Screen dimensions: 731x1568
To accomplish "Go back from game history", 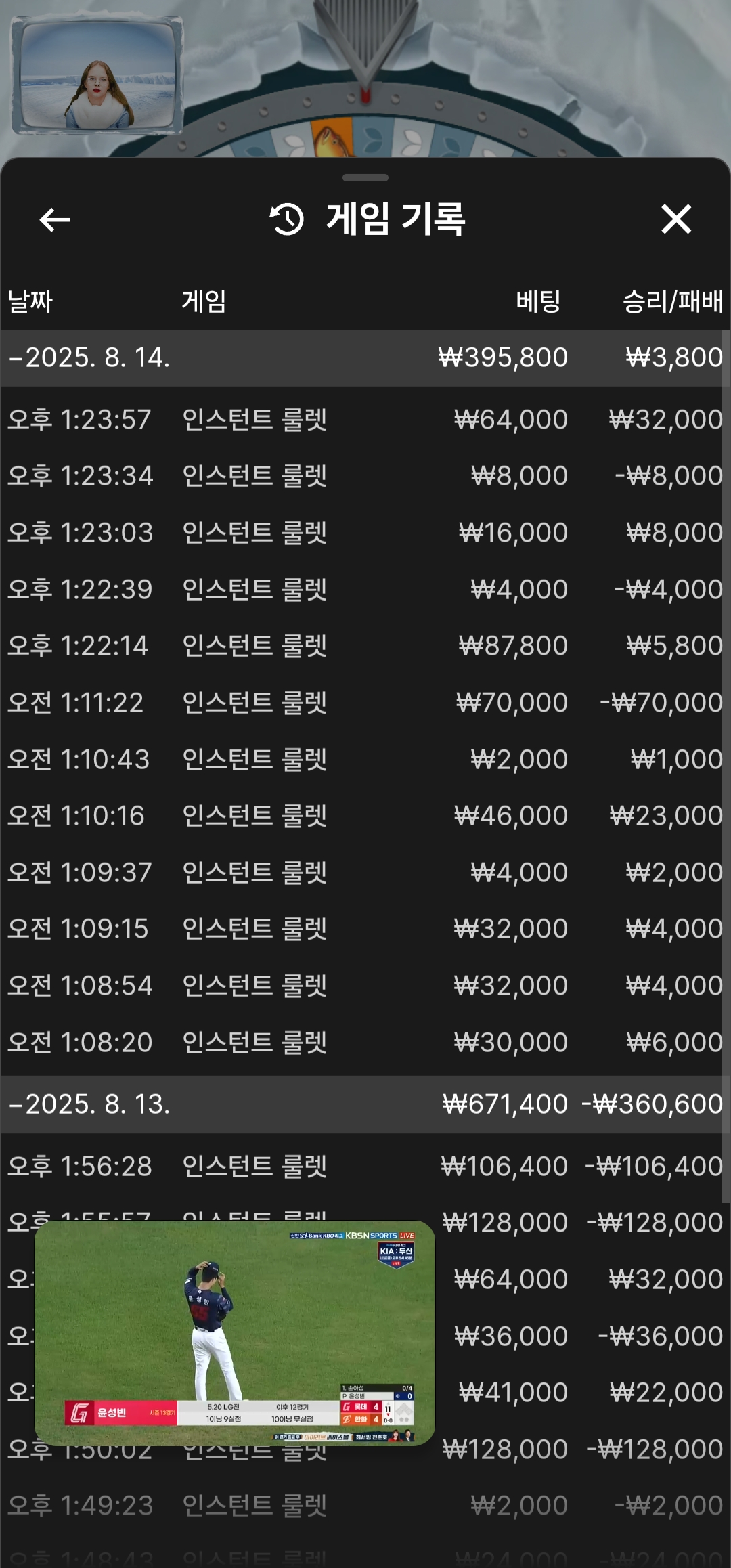I will tap(55, 219).
